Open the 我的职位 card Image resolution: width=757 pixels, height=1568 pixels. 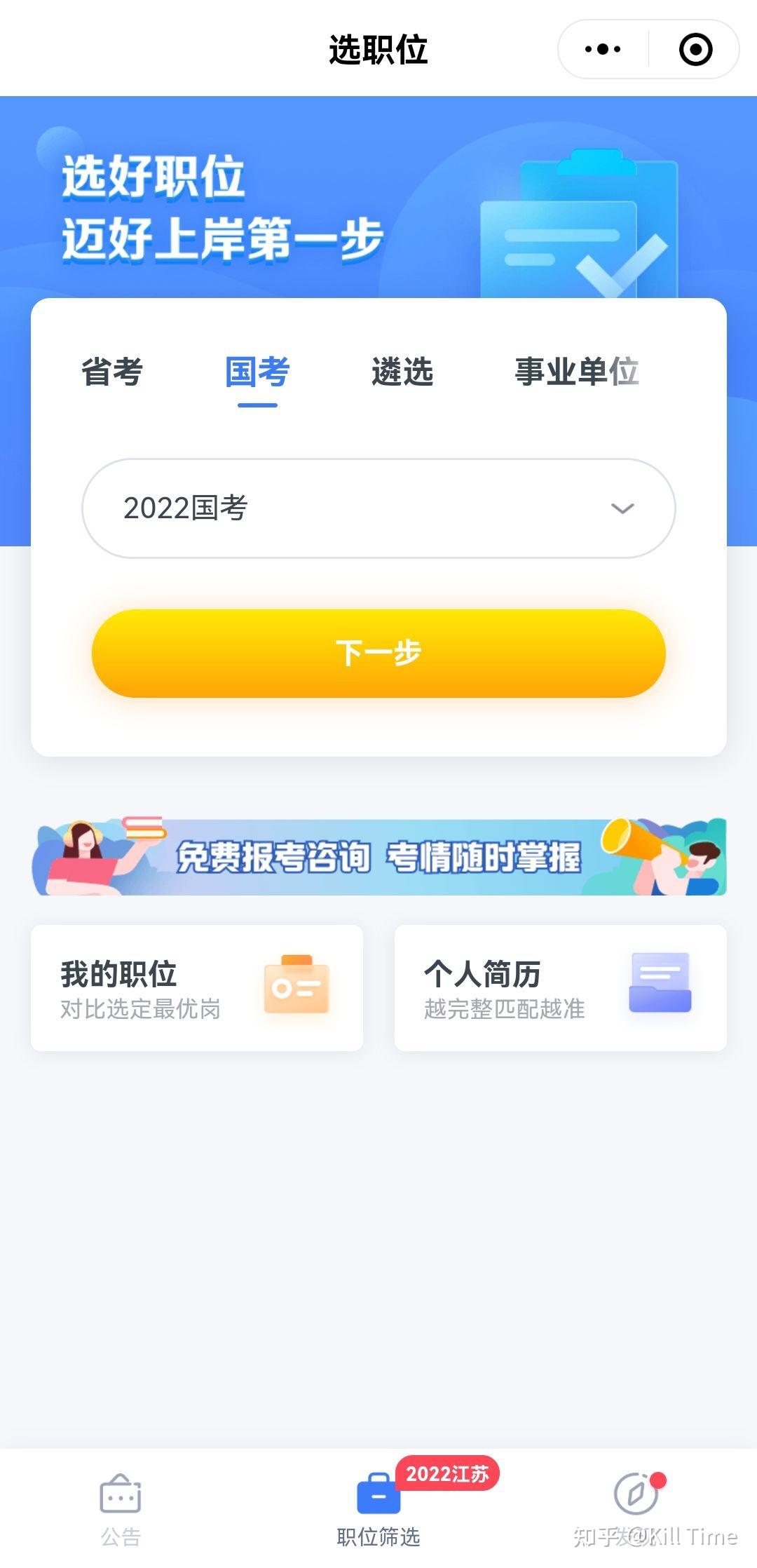point(197,987)
